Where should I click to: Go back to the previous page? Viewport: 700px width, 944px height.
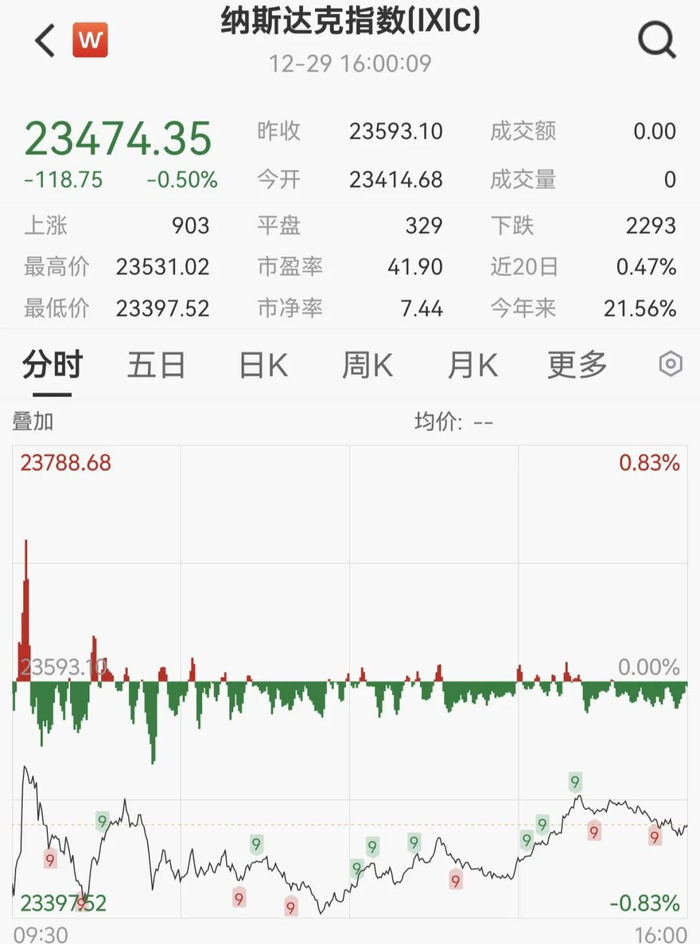[44, 41]
